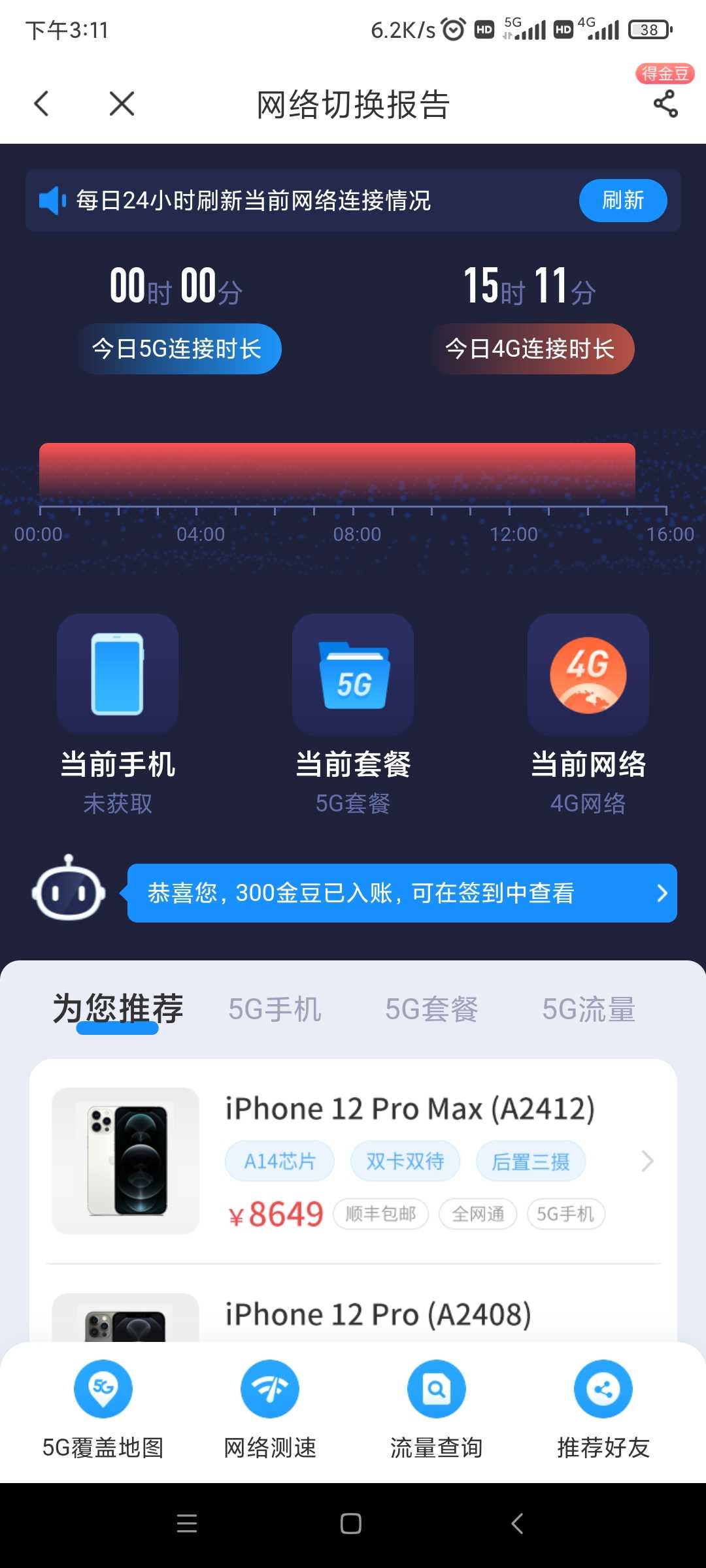Viewport: 706px width, 1568px height.
Task: Open 5G覆盖地图 coverage map
Action: (103, 1410)
